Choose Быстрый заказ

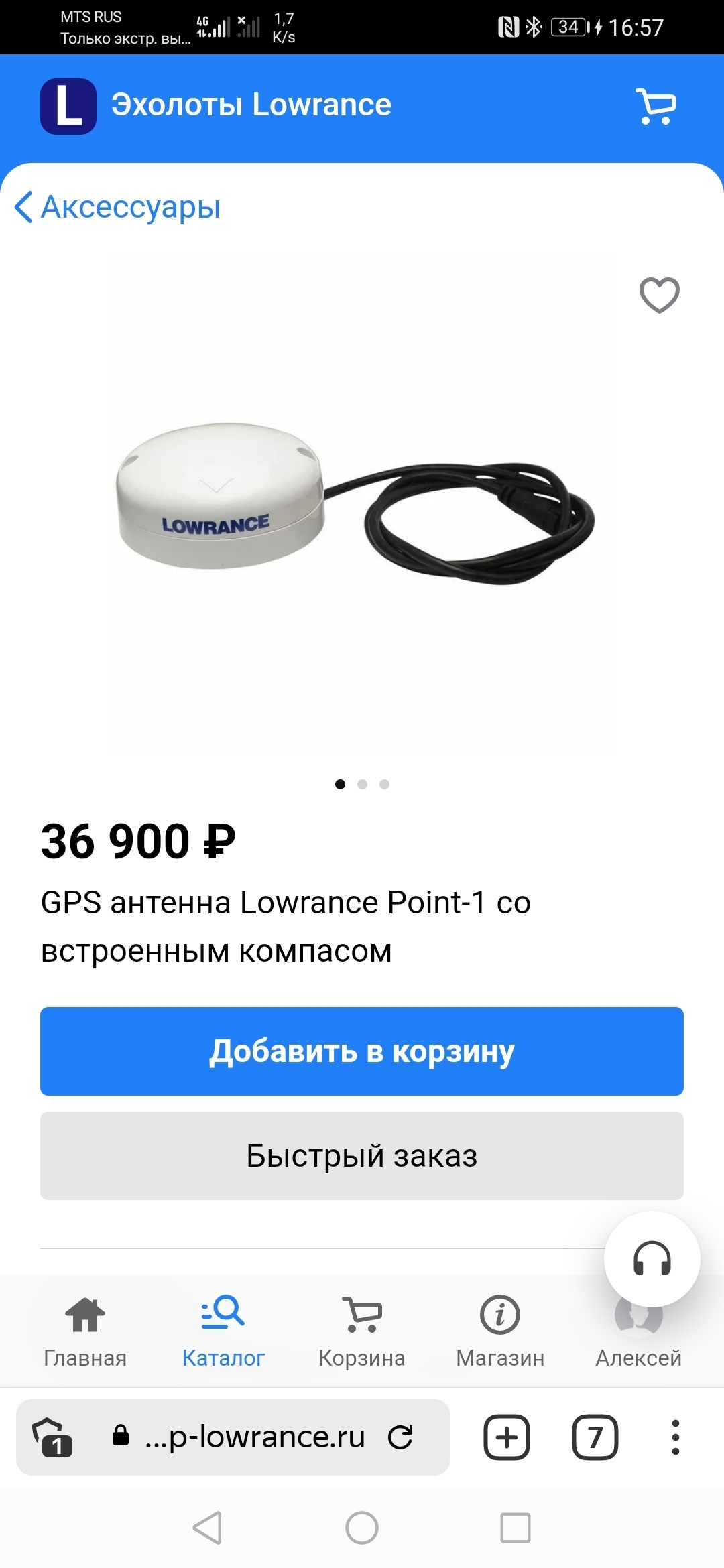point(362,1156)
